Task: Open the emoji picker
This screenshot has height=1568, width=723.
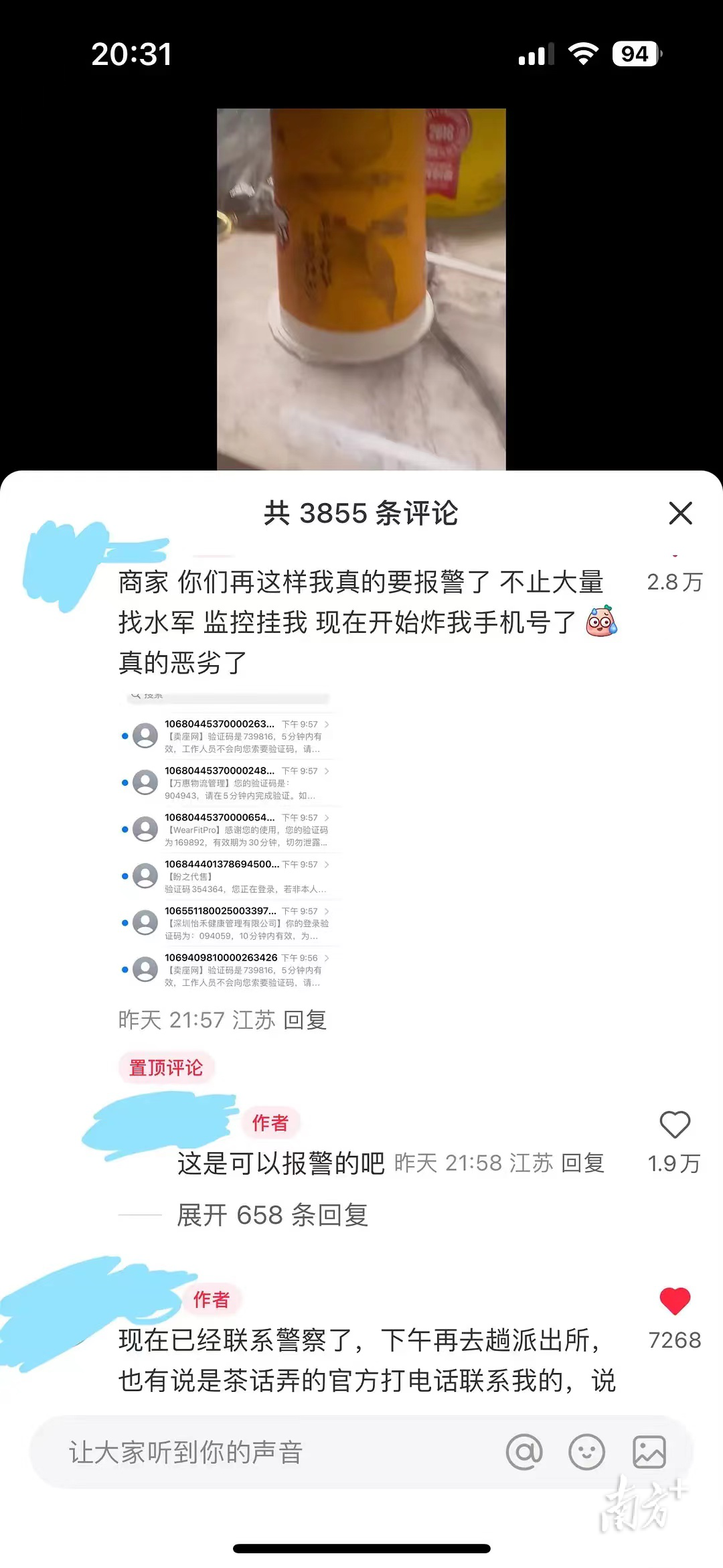Action: point(586,1453)
